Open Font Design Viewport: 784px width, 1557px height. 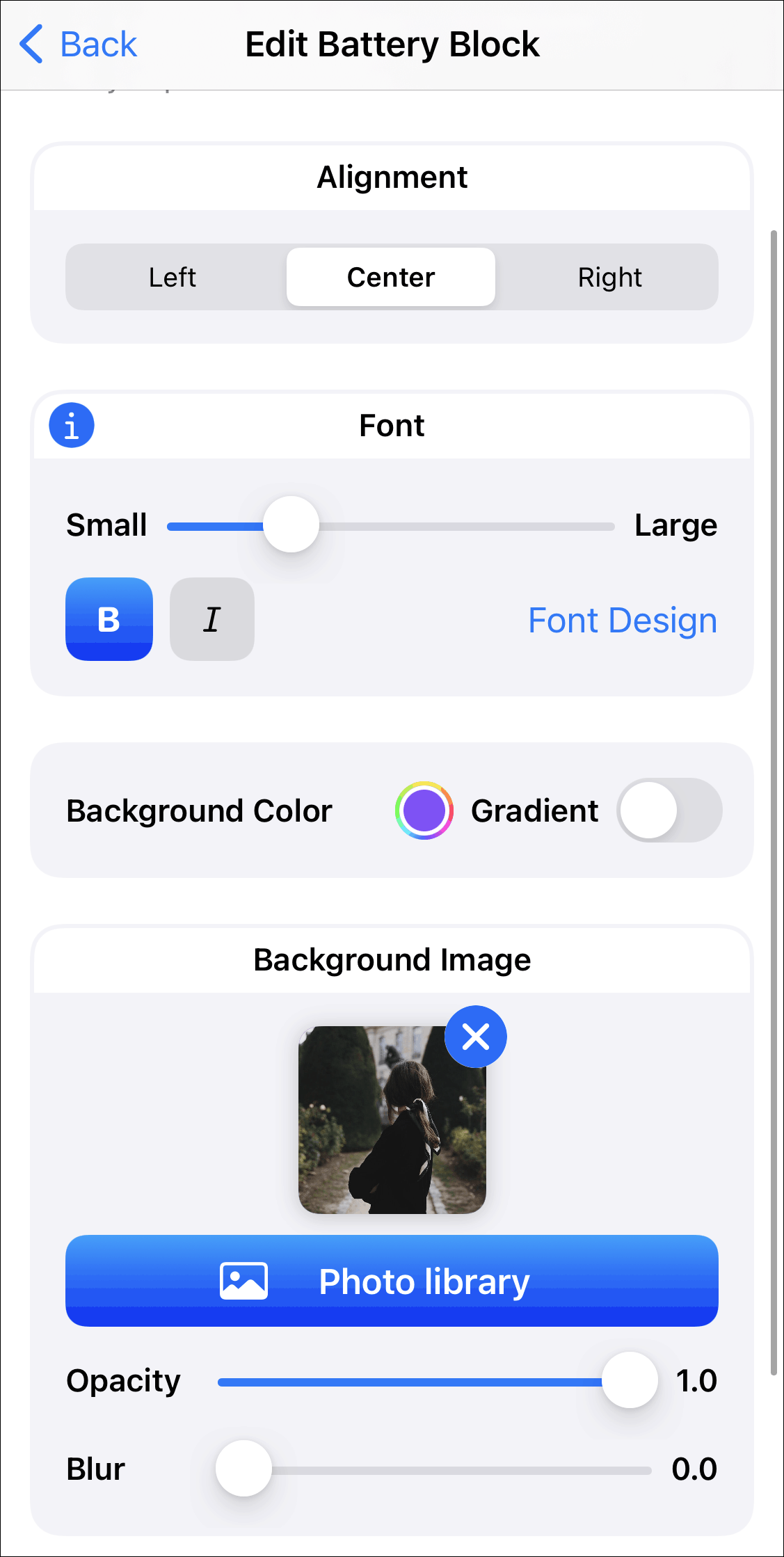622,620
